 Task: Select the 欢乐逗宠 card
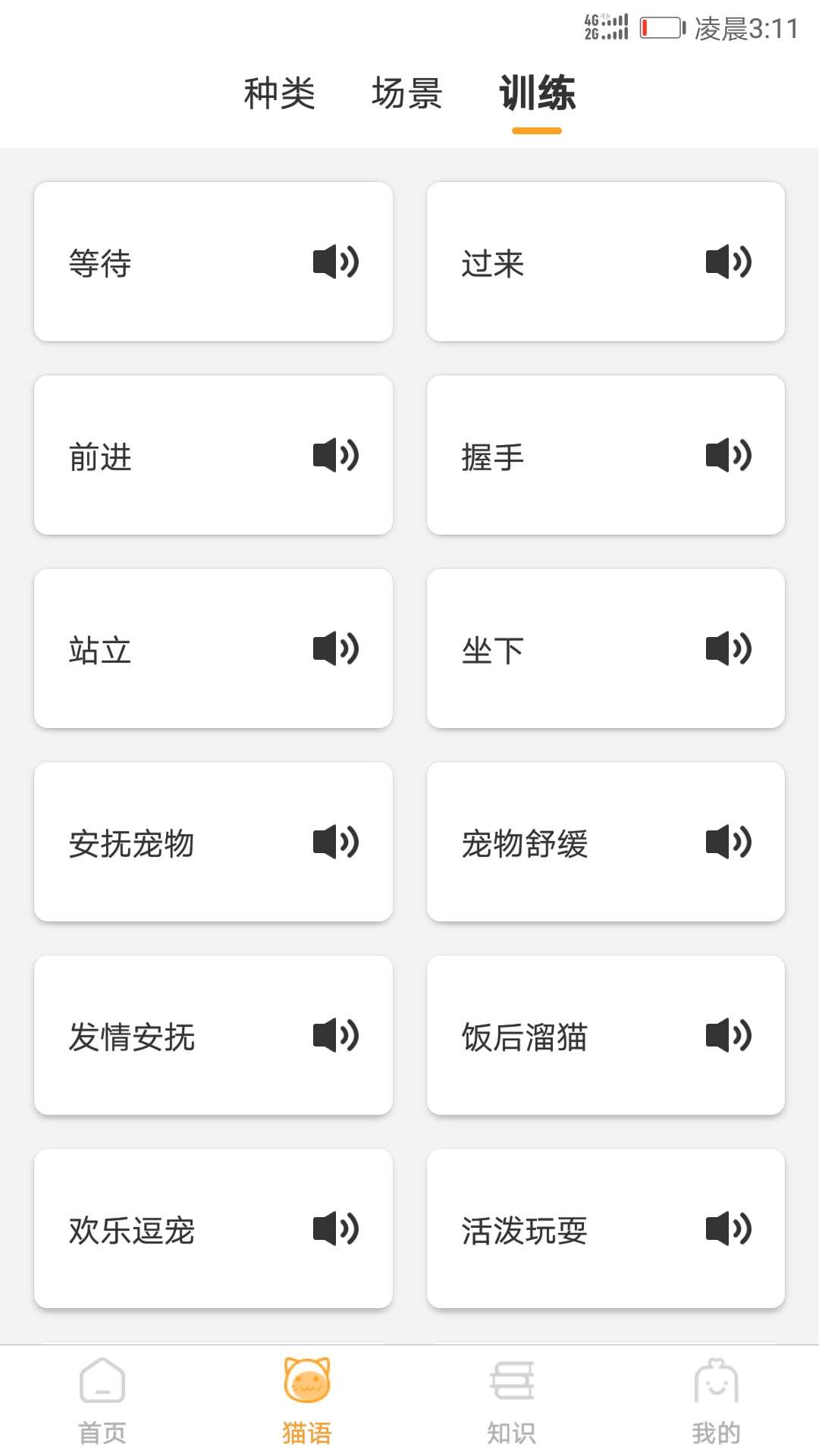(212, 1228)
